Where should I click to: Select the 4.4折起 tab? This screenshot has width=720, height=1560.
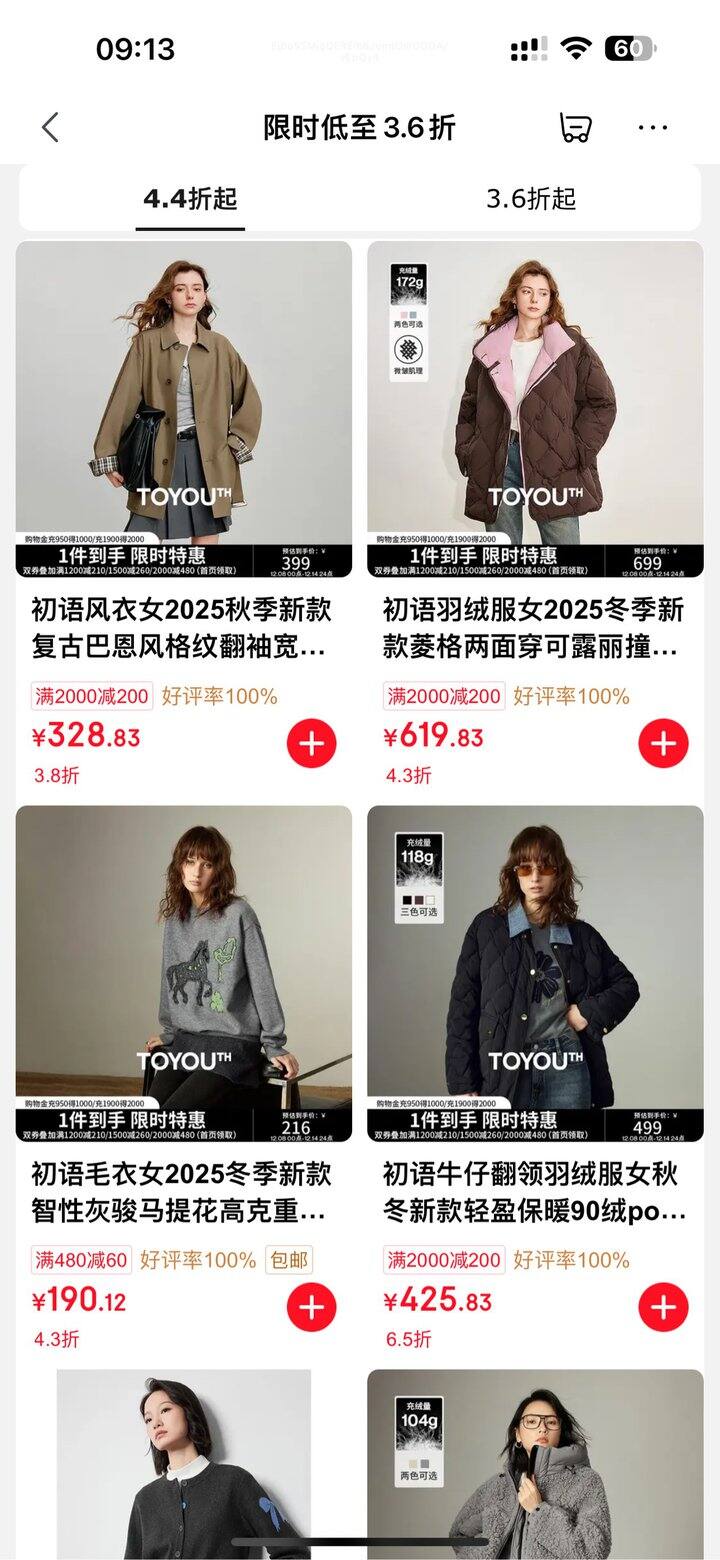click(190, 198)
